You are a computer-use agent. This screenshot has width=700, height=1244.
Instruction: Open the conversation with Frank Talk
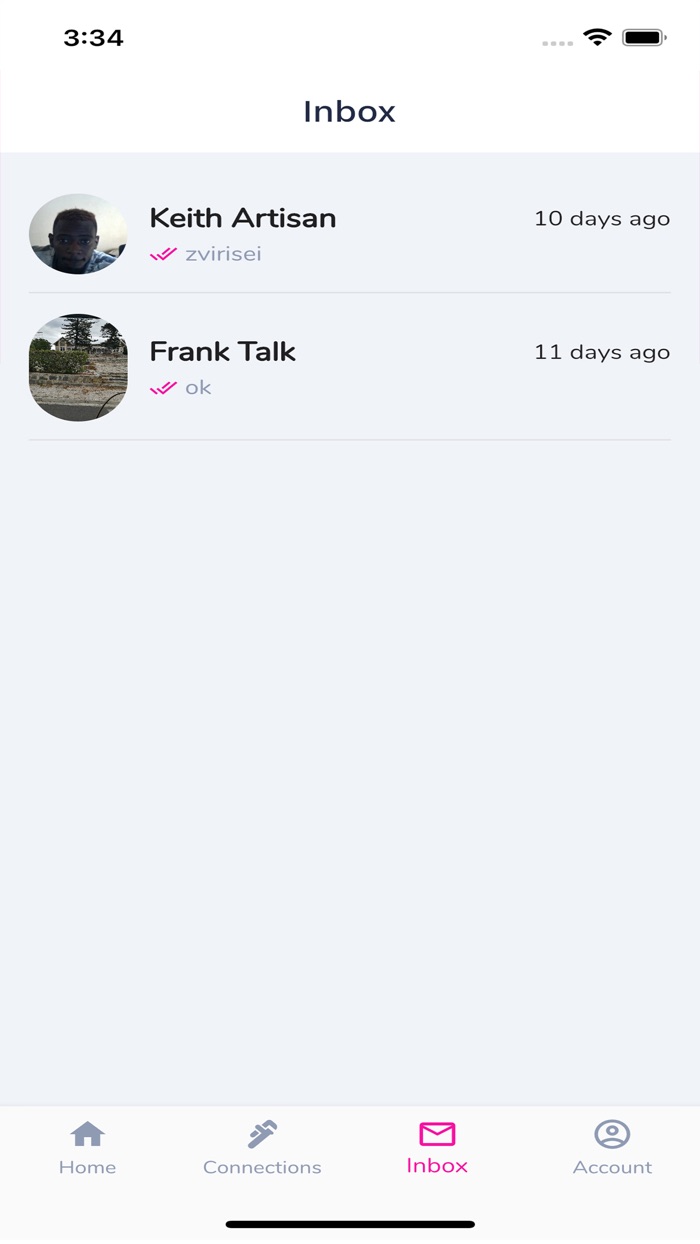(x=349, y=367)
